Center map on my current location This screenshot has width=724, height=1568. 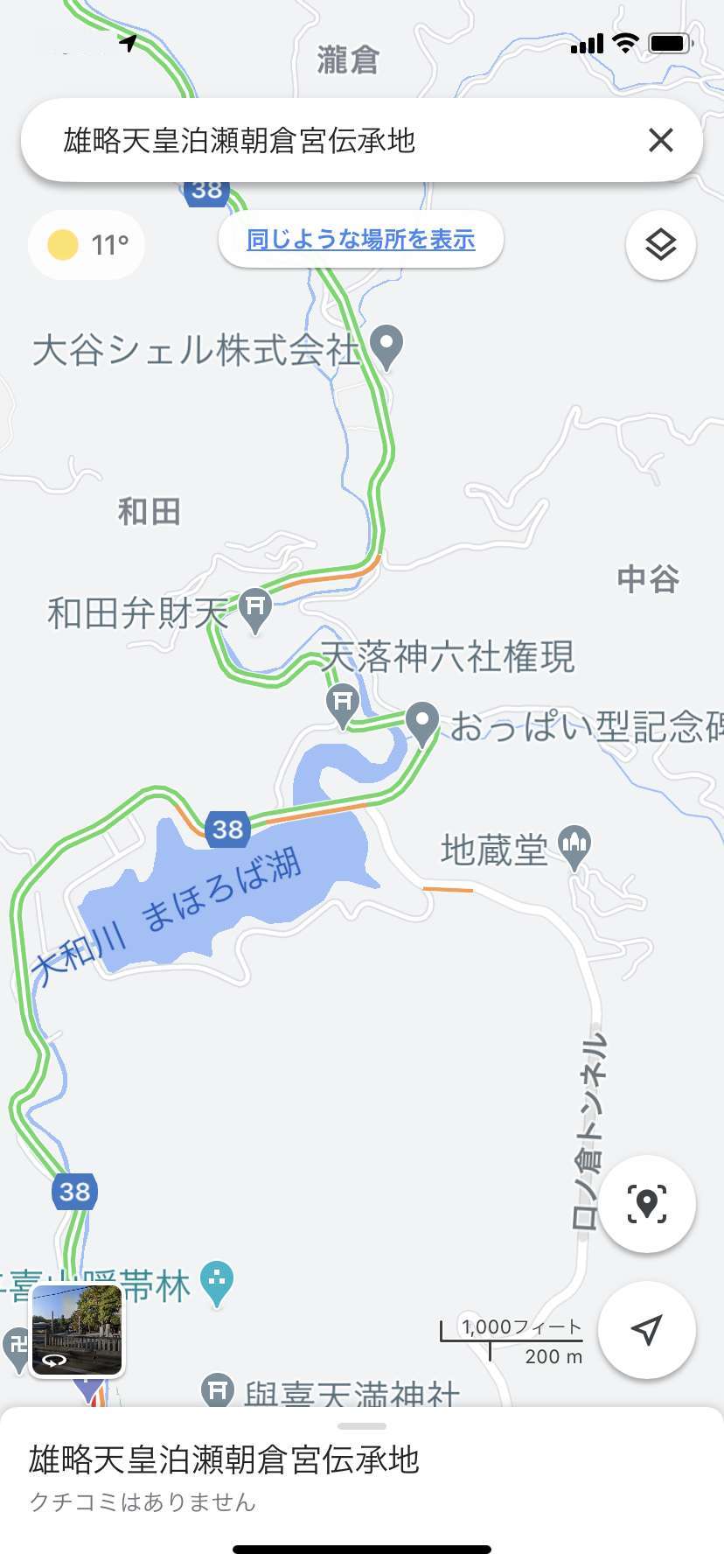point(647,1330)
